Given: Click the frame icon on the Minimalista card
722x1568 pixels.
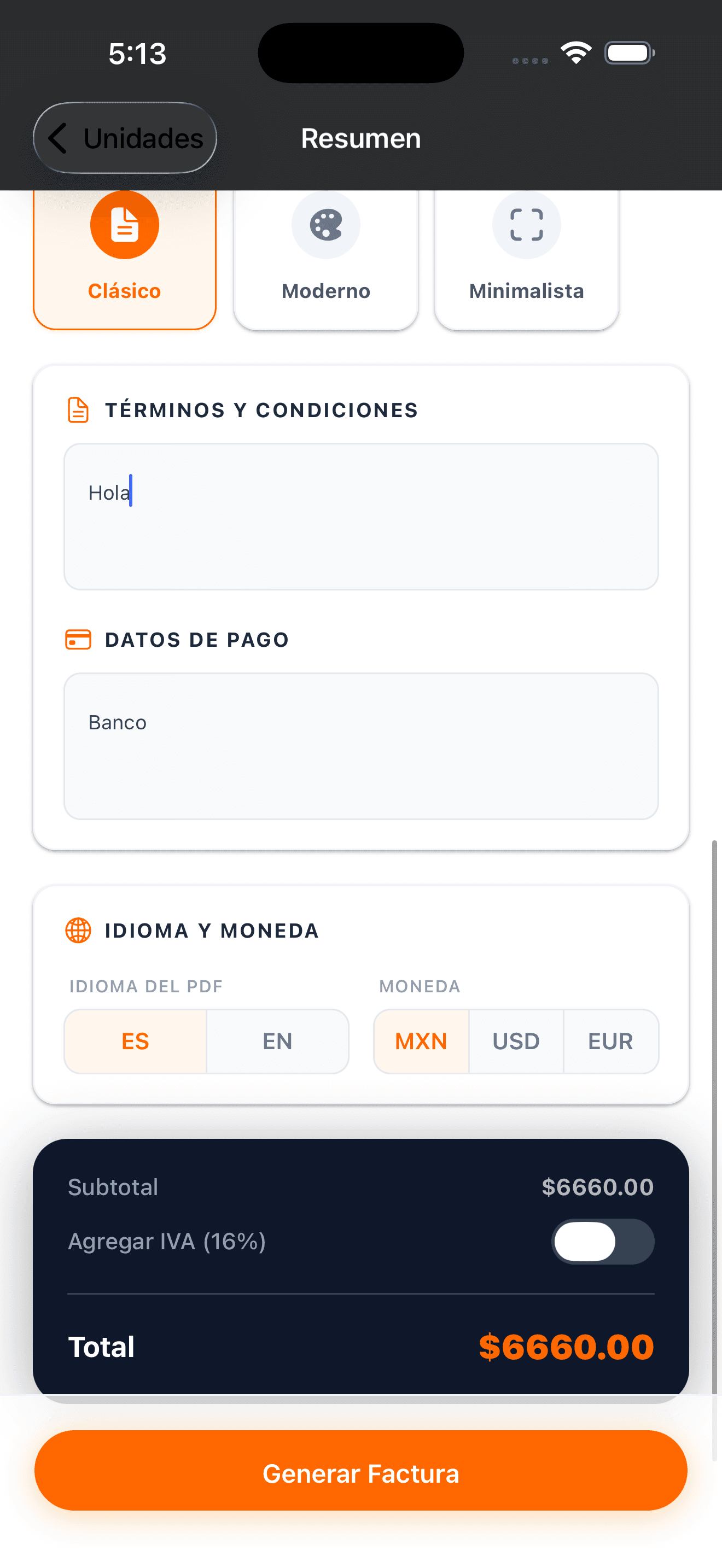Looking at the screenshot, I should 527,225.
